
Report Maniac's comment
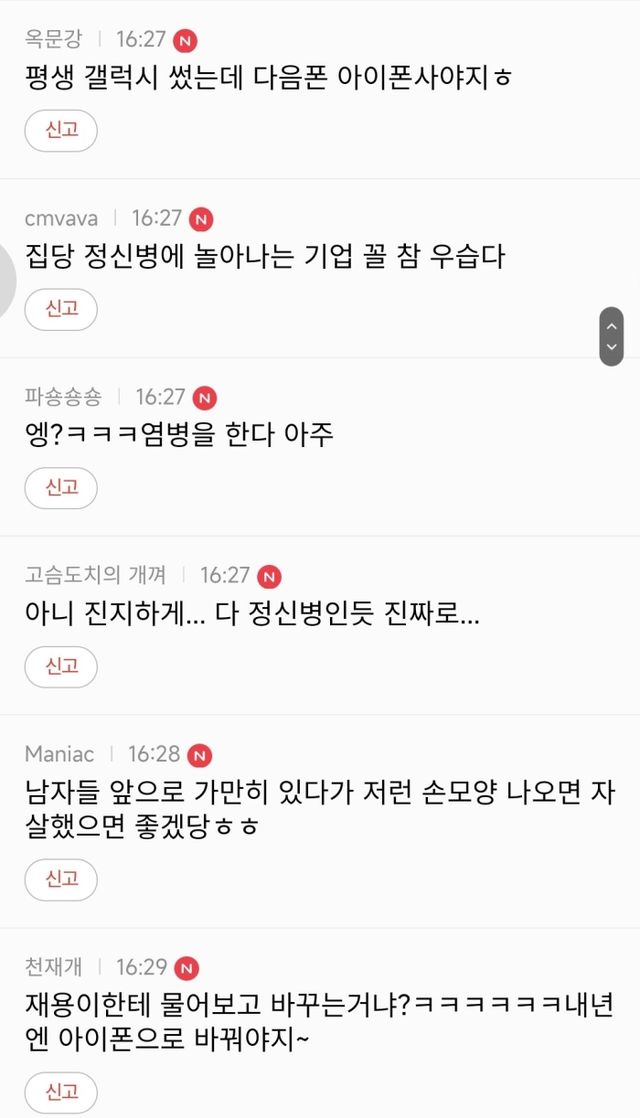(61, 878)
